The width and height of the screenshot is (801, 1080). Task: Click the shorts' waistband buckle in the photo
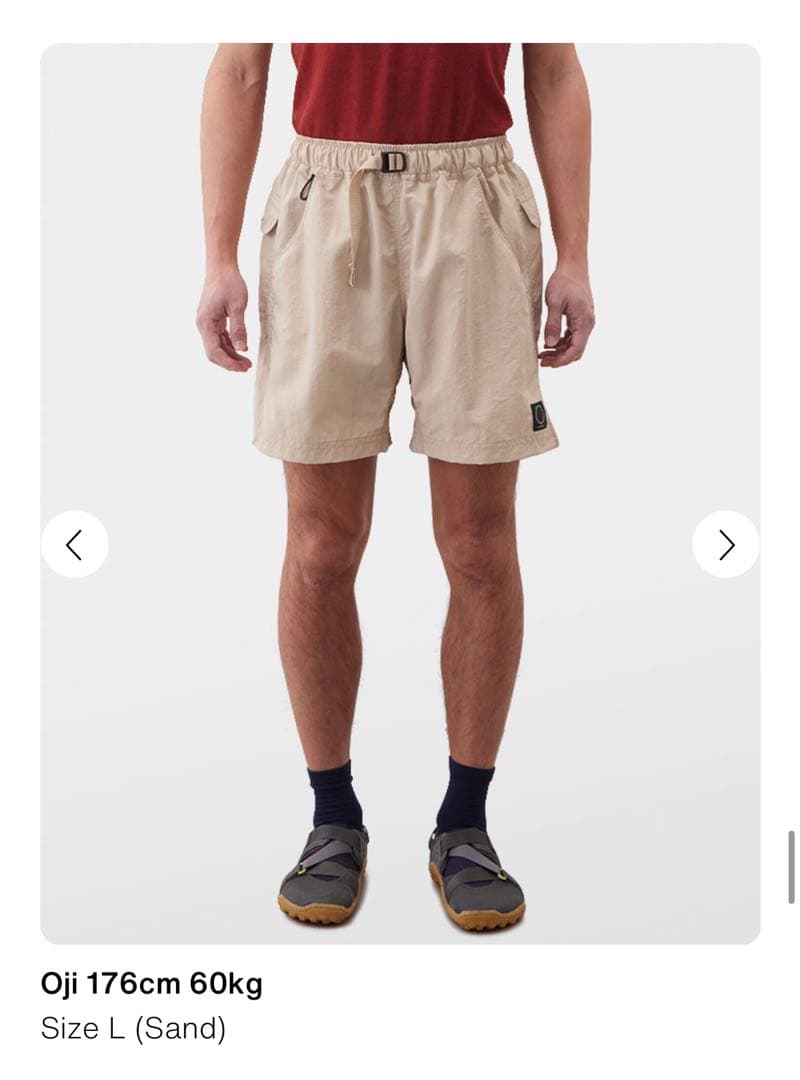[393, 161]
